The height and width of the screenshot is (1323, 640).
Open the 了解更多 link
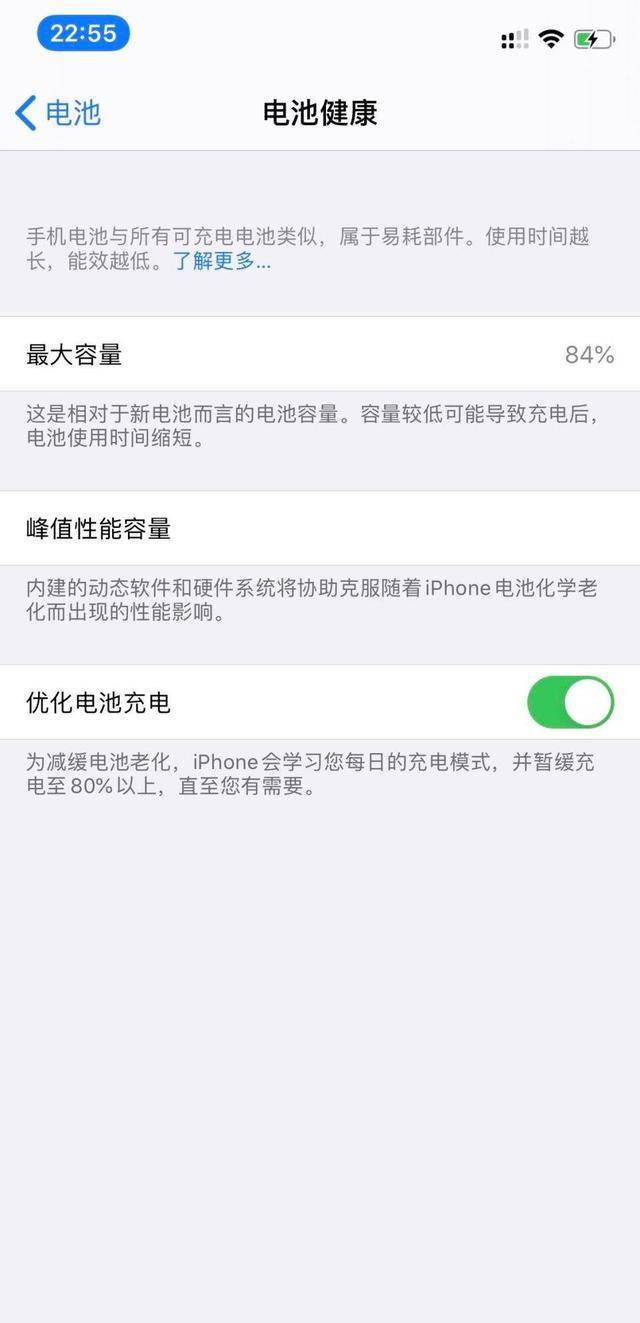pos(221,263)
